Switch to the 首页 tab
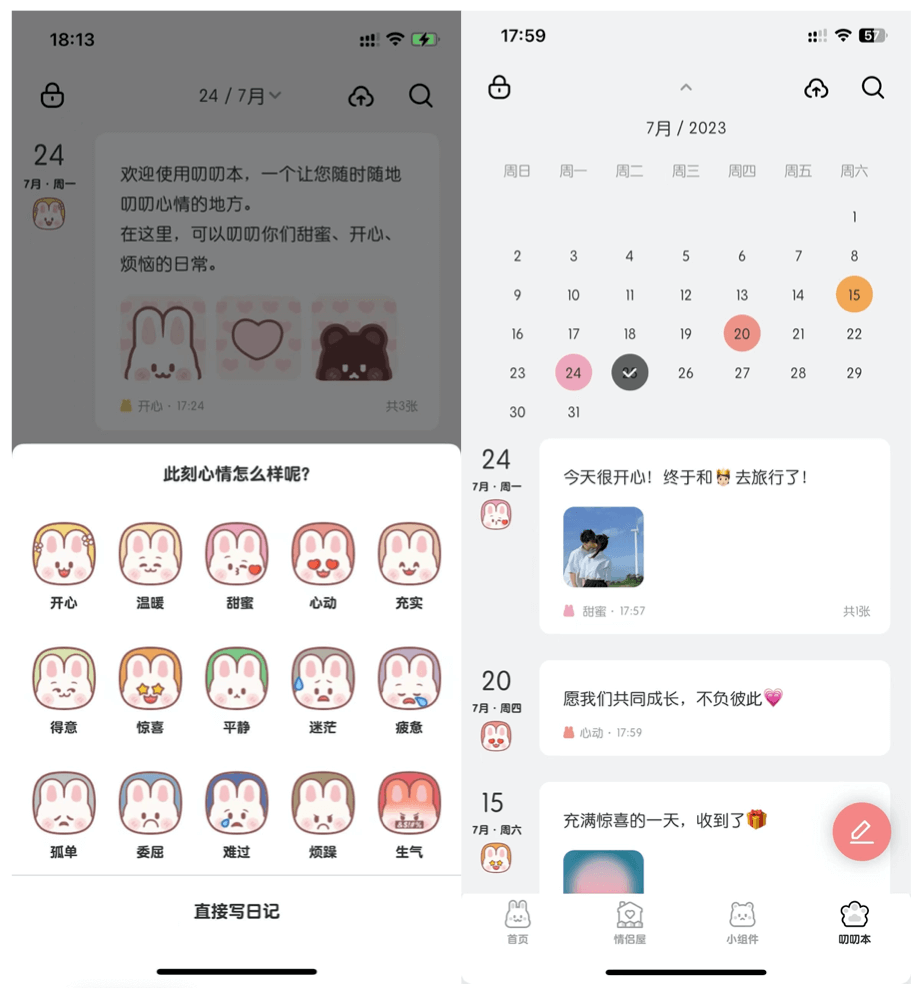 [517, 923]
